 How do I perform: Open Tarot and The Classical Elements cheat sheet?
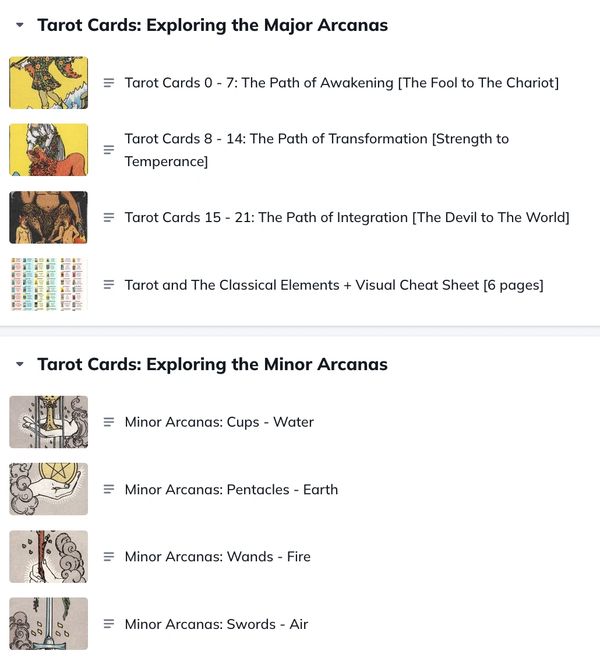point(333,285)
